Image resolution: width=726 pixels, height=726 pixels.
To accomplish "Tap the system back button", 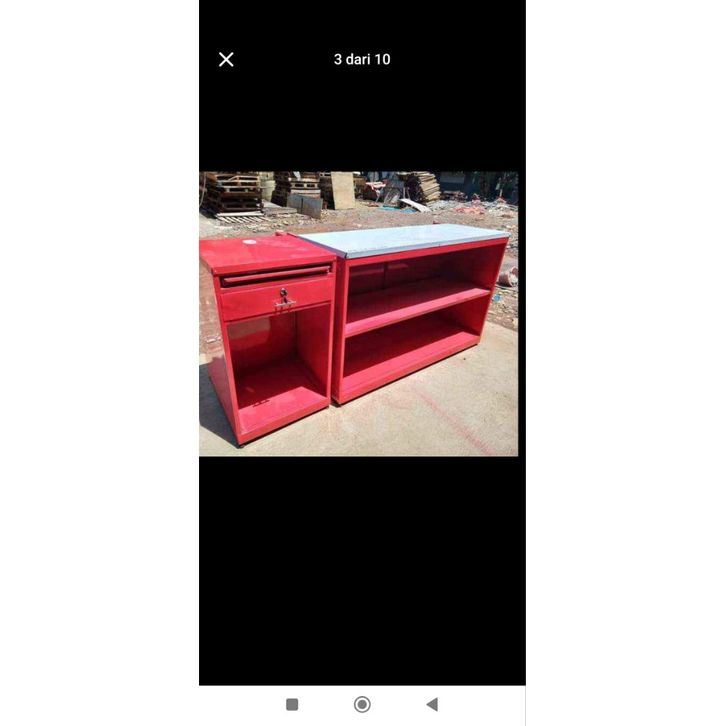I will (x=432, y=704).
